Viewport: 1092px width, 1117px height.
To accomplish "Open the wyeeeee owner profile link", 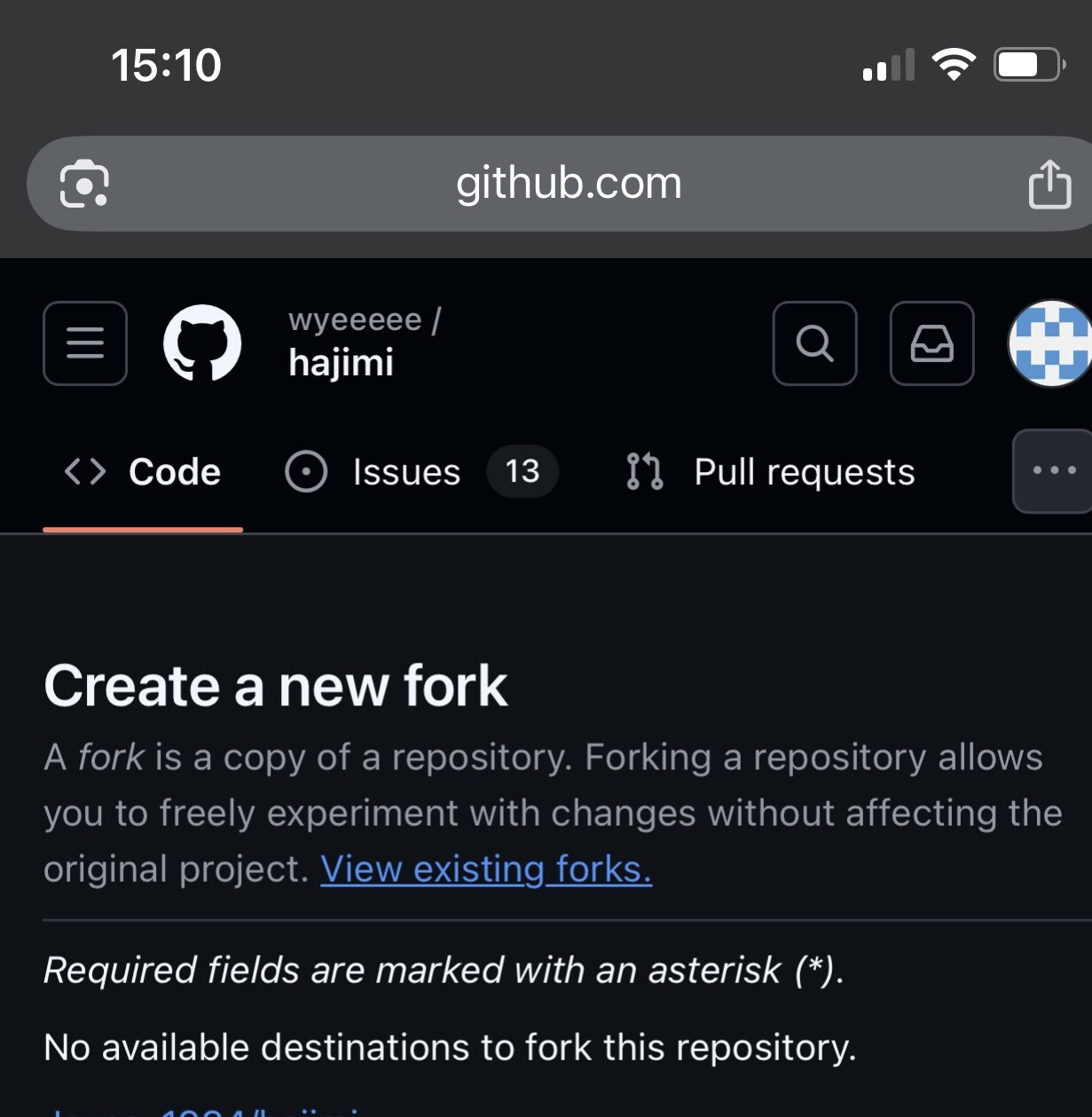I will pos(355,319).
